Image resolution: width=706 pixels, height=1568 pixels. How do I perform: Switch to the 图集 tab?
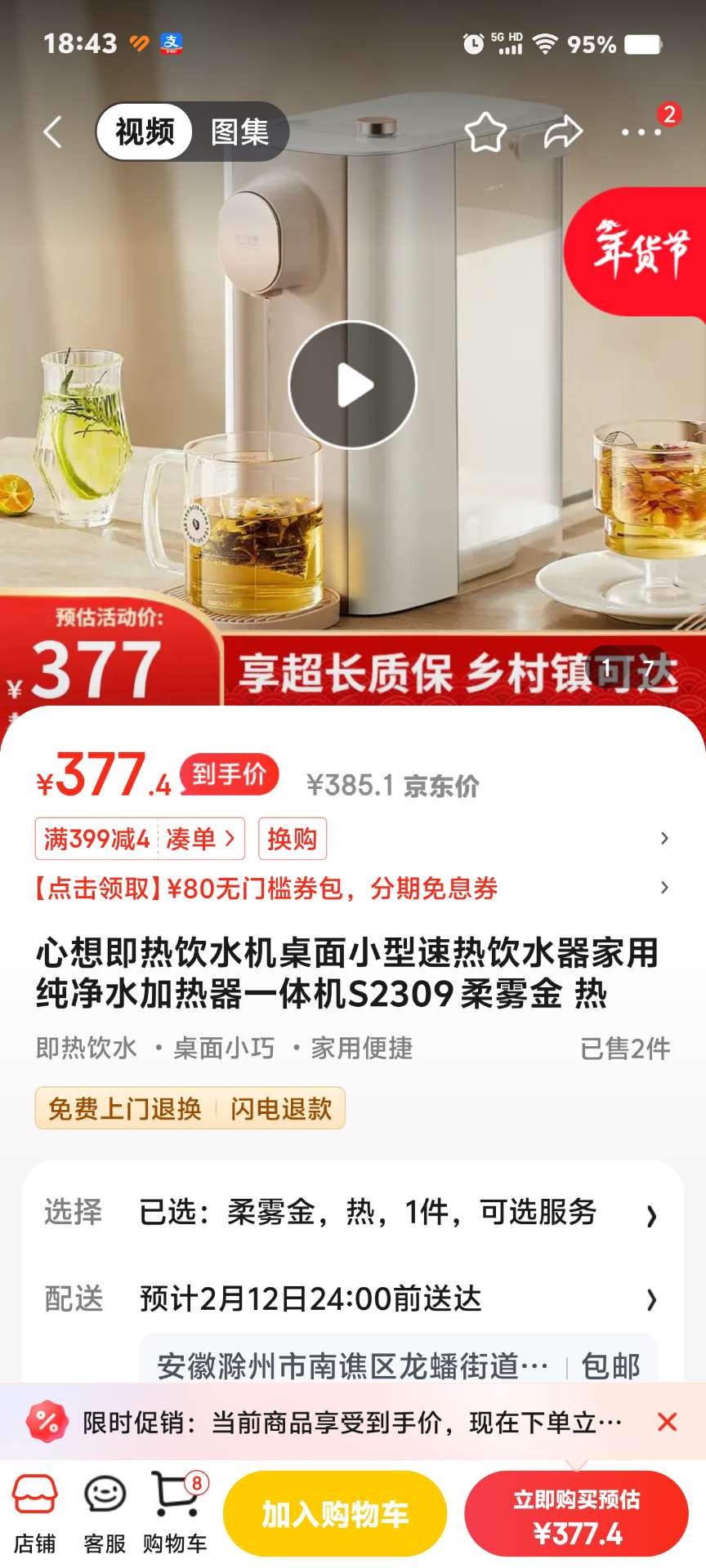239,131
